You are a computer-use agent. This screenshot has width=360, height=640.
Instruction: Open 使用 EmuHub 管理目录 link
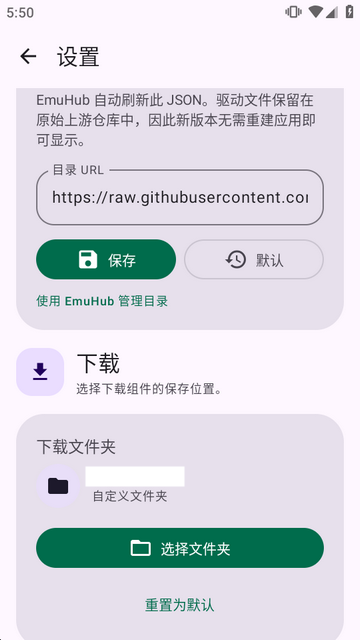102,301
